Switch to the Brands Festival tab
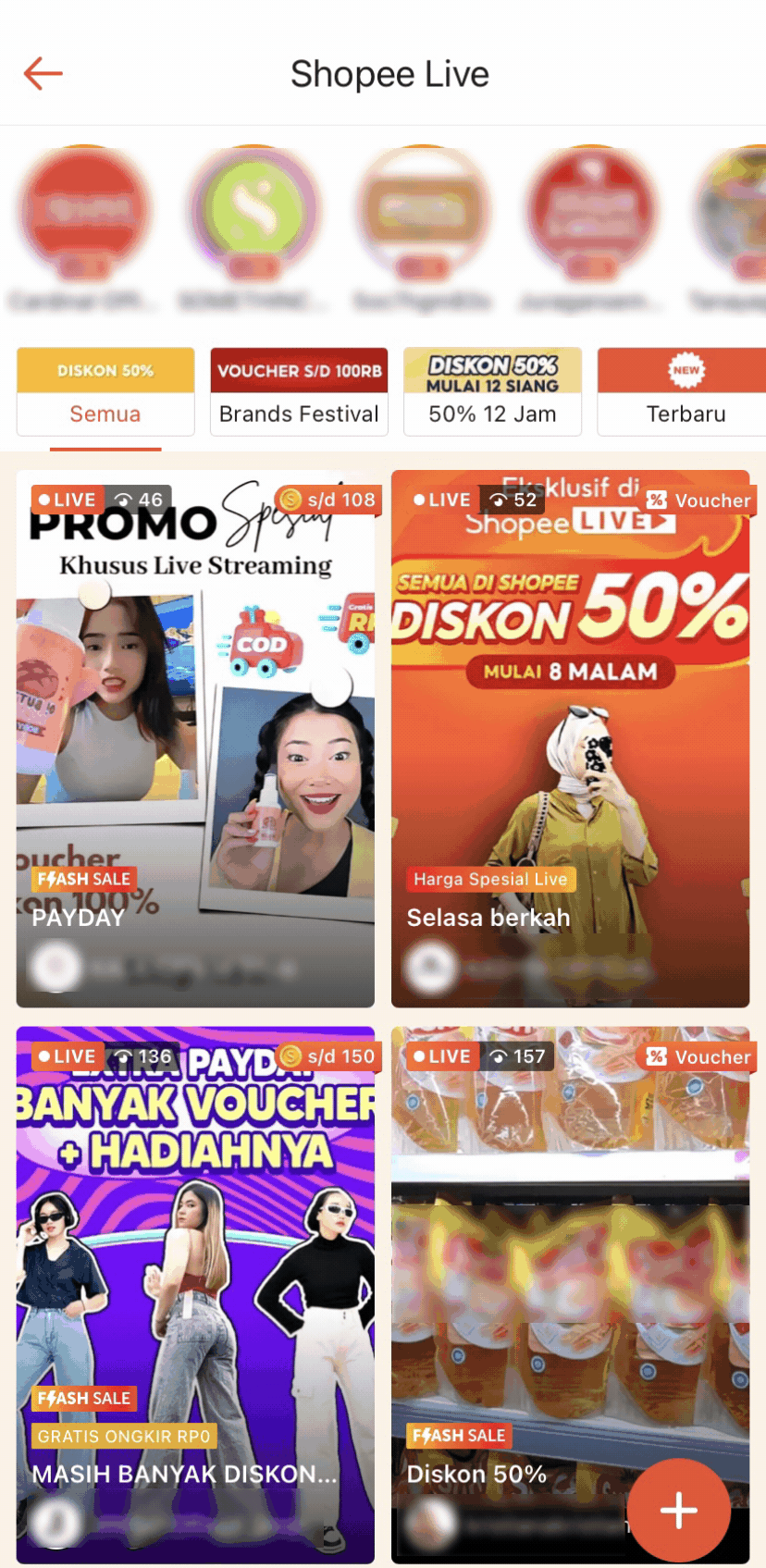 coord(298,414)
